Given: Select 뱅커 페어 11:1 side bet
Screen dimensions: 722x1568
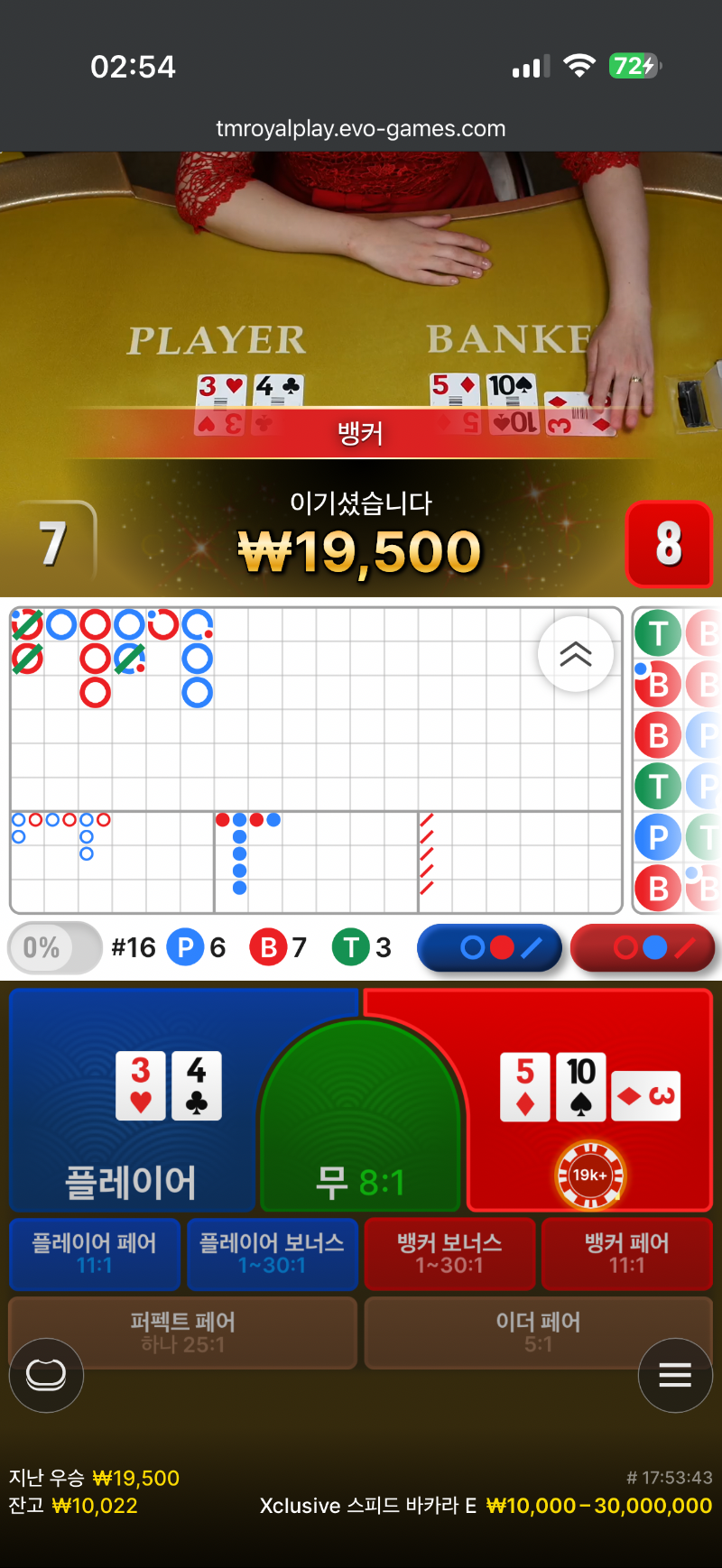Looking at the screenshot, I should [626, 1253].
